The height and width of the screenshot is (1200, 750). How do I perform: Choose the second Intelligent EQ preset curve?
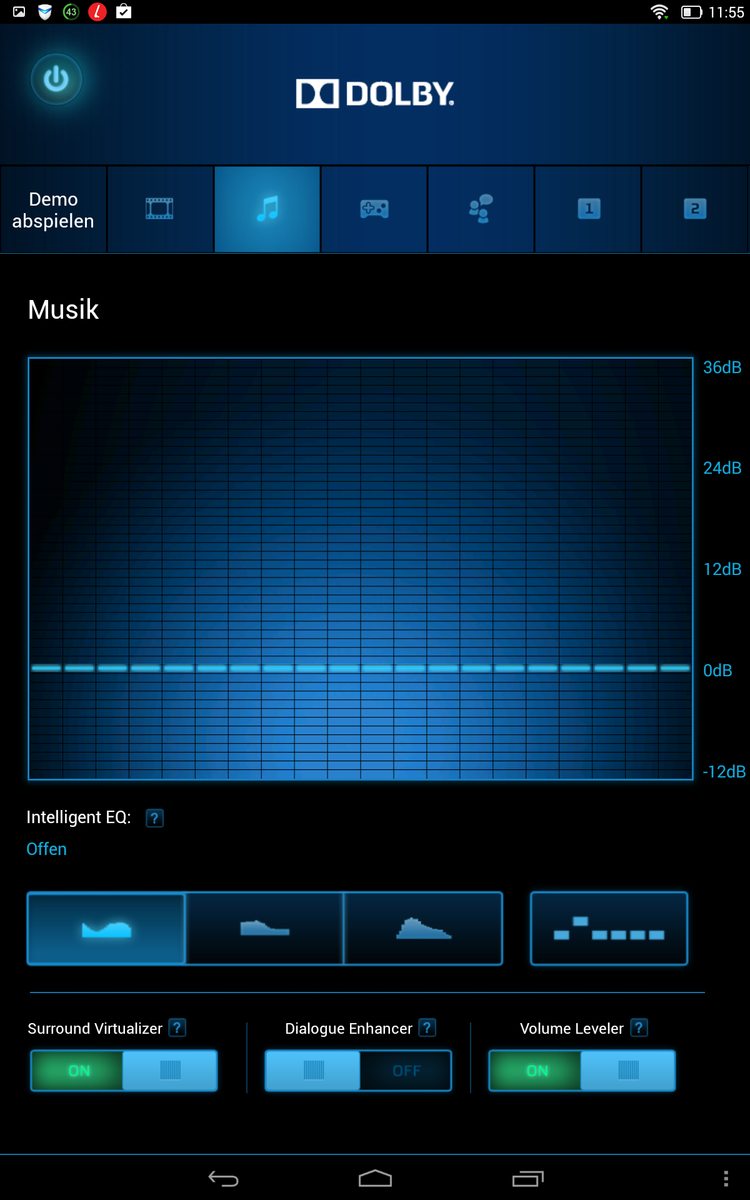click(x=265, y=929)
